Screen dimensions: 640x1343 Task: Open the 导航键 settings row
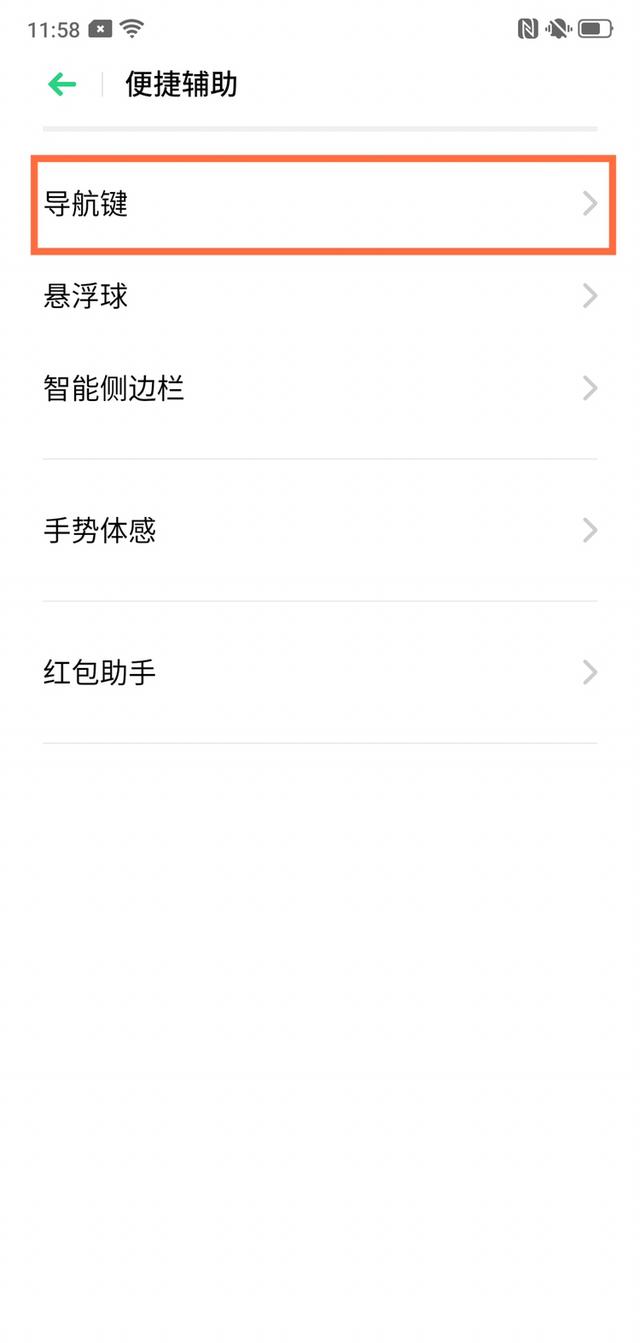[x=320, y=204]
